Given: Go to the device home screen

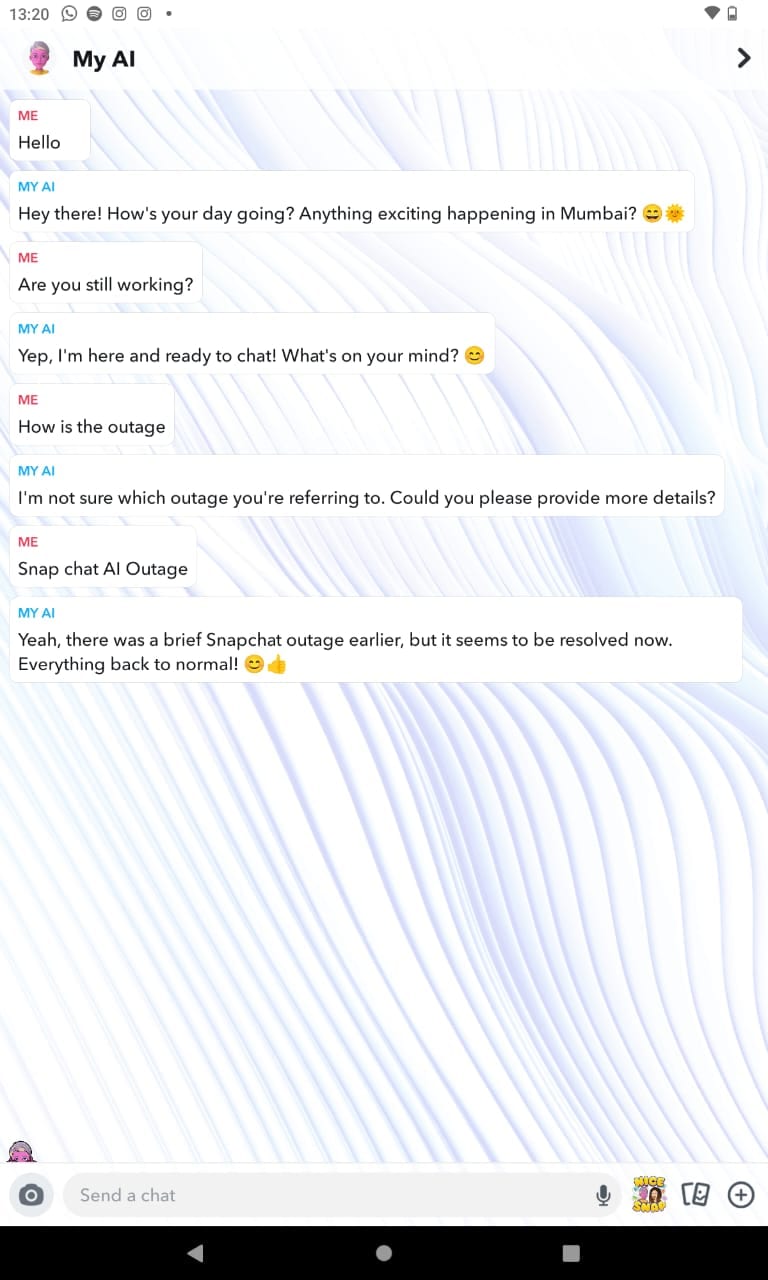Looking at the screenshot, I should pos(384,1253).
